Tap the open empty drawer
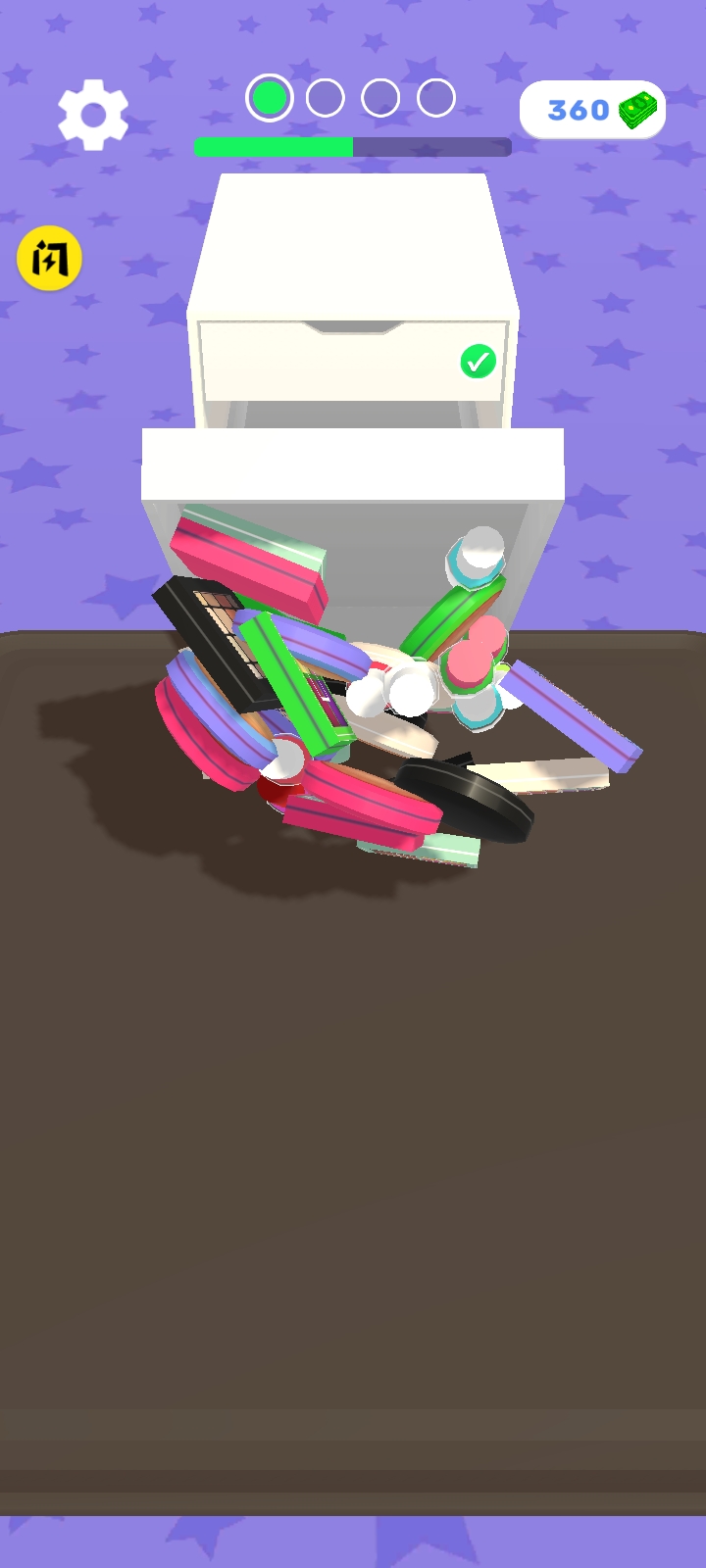The width and height of the screenshot is (706, 1568). coord(353,465)
